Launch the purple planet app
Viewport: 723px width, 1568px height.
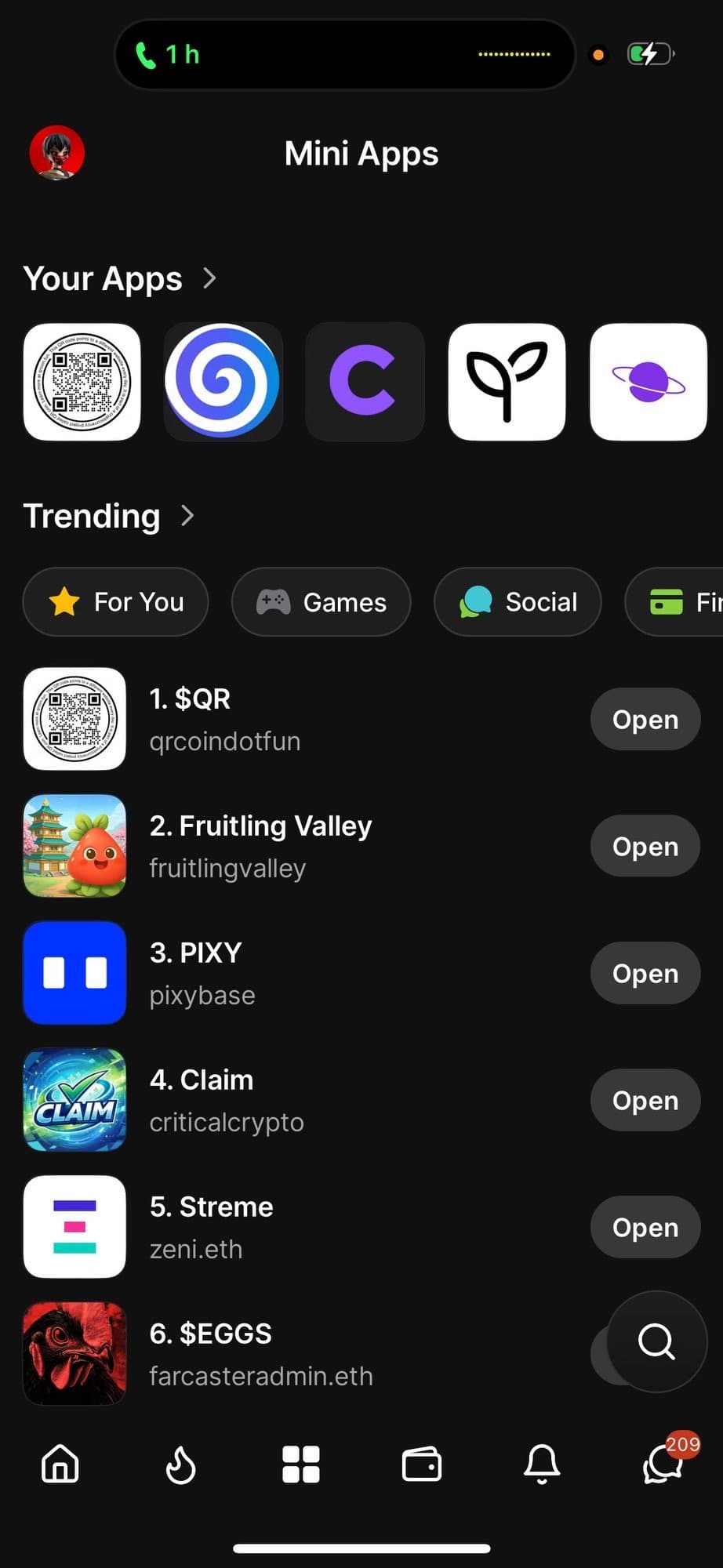pos(648,382)
